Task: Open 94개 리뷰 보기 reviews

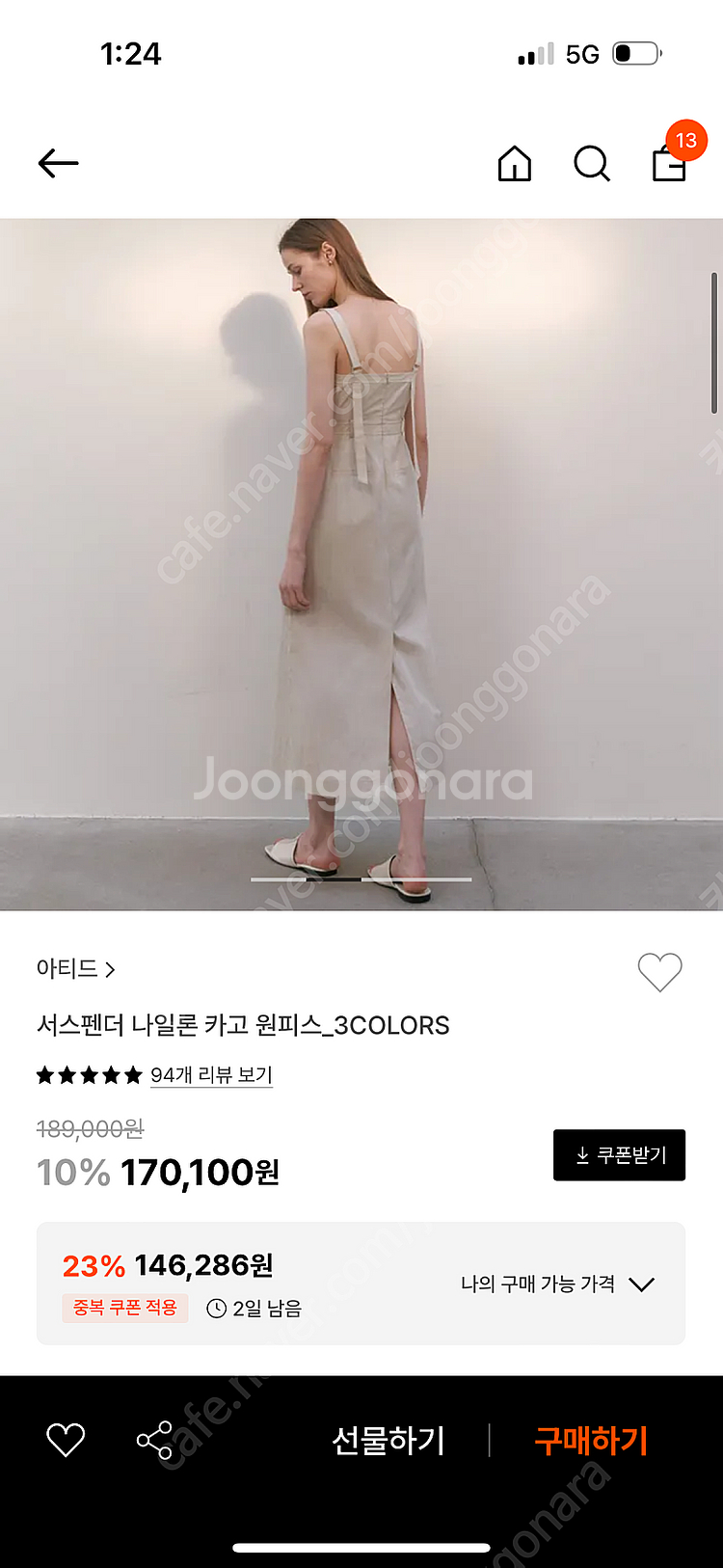Action: (210, 1074)
